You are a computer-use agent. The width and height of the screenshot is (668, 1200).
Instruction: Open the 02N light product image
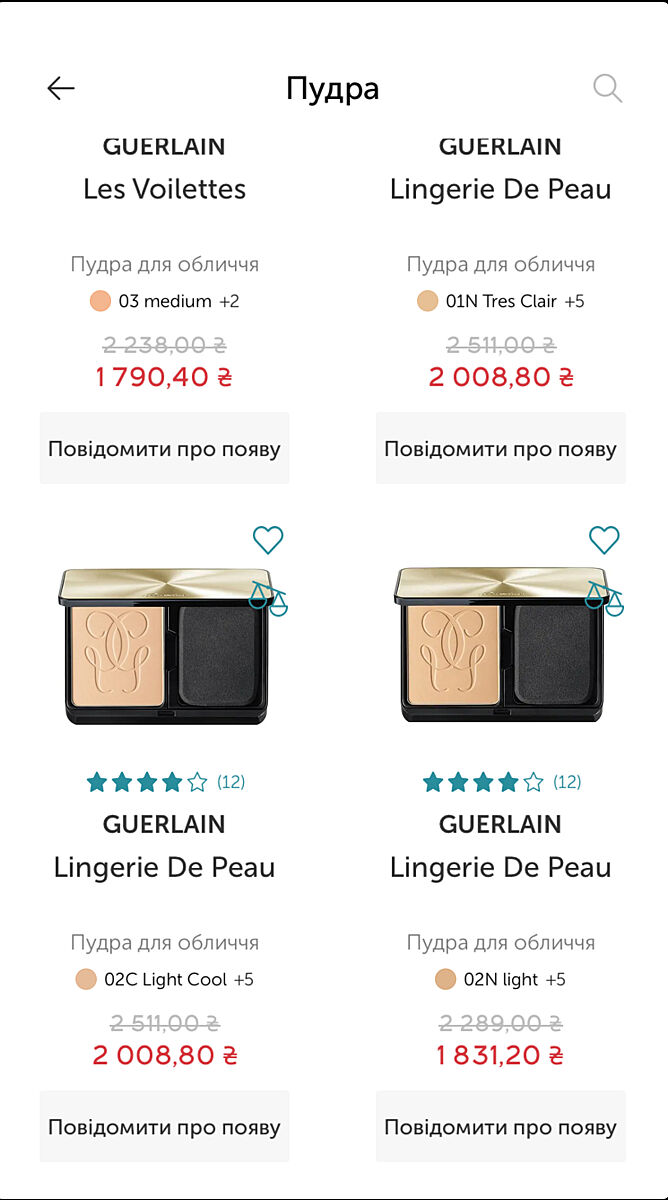[496, 648]
